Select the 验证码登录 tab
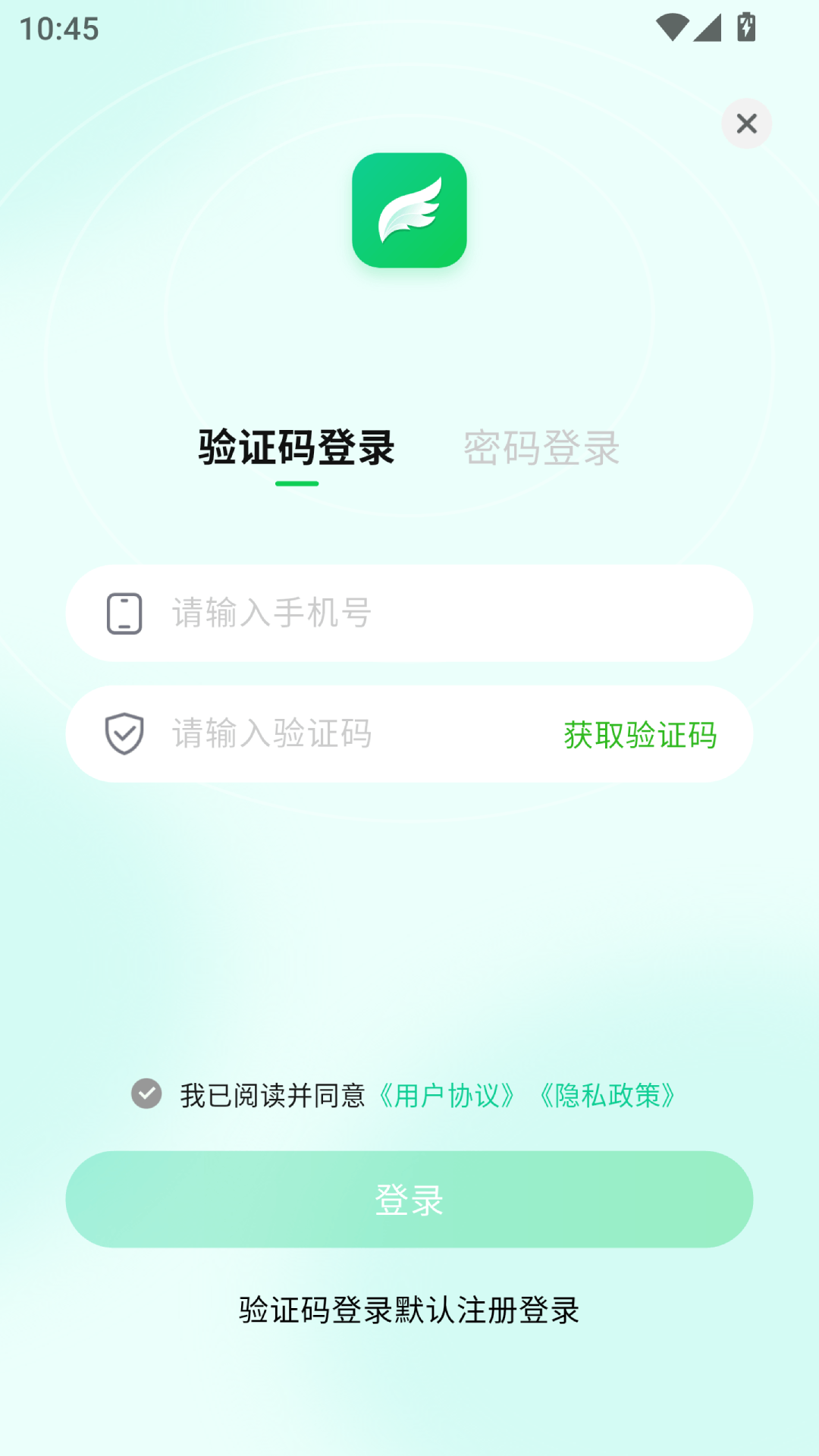This screenshot has width=819, height=1456. point(296,448)
